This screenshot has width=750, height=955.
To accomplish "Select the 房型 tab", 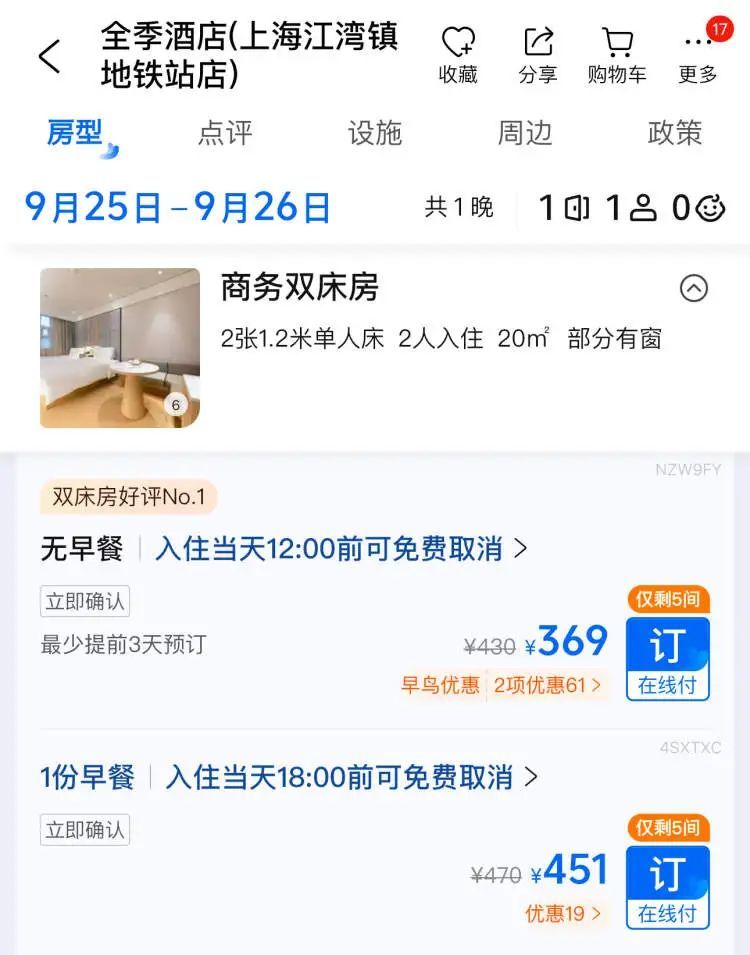I will pyautogui.click(x=75, y=133).
